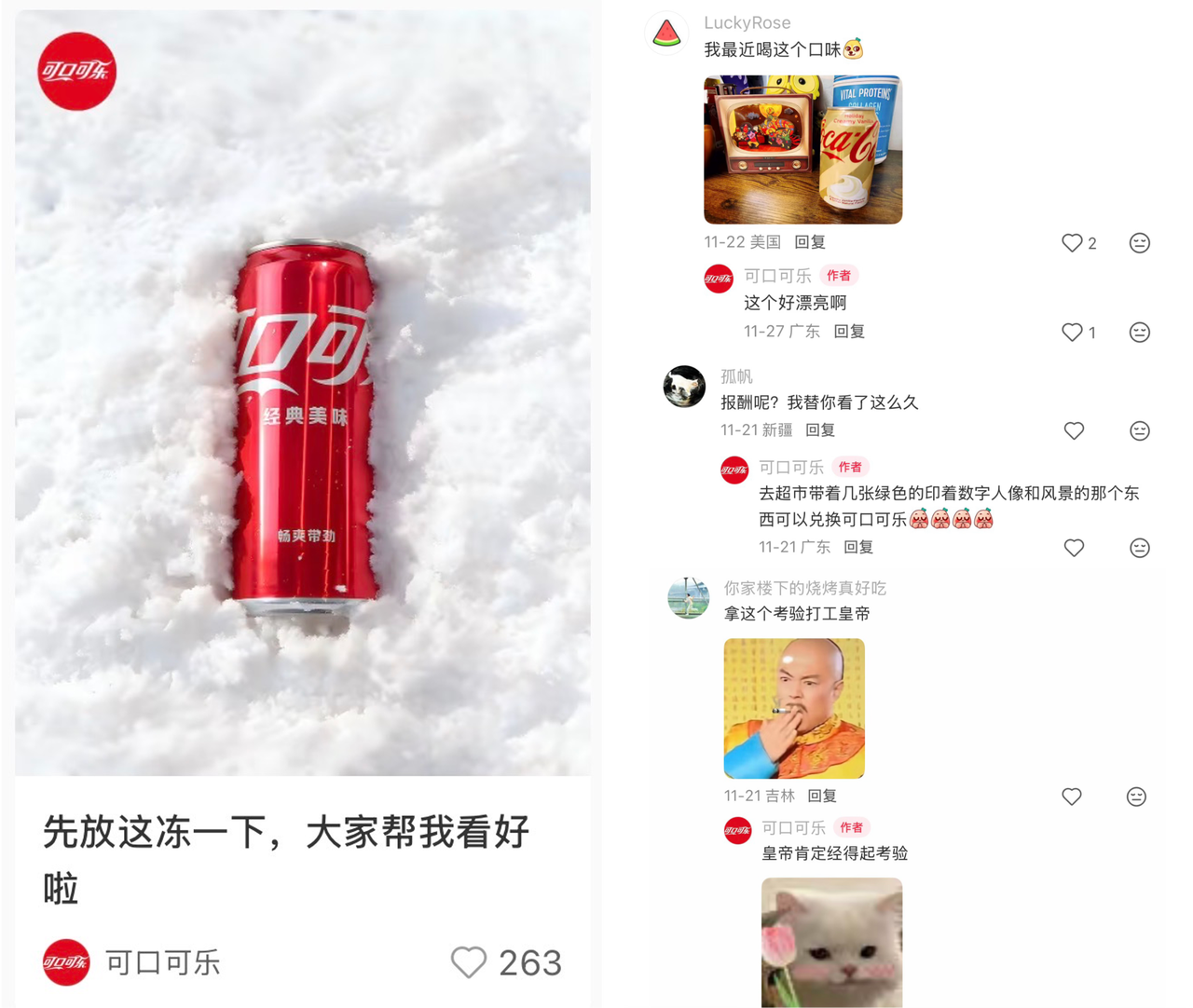View LuckyRose's attached vanilla Coke photo
The image size is (1193, 1008).
[x=802, y=150]
